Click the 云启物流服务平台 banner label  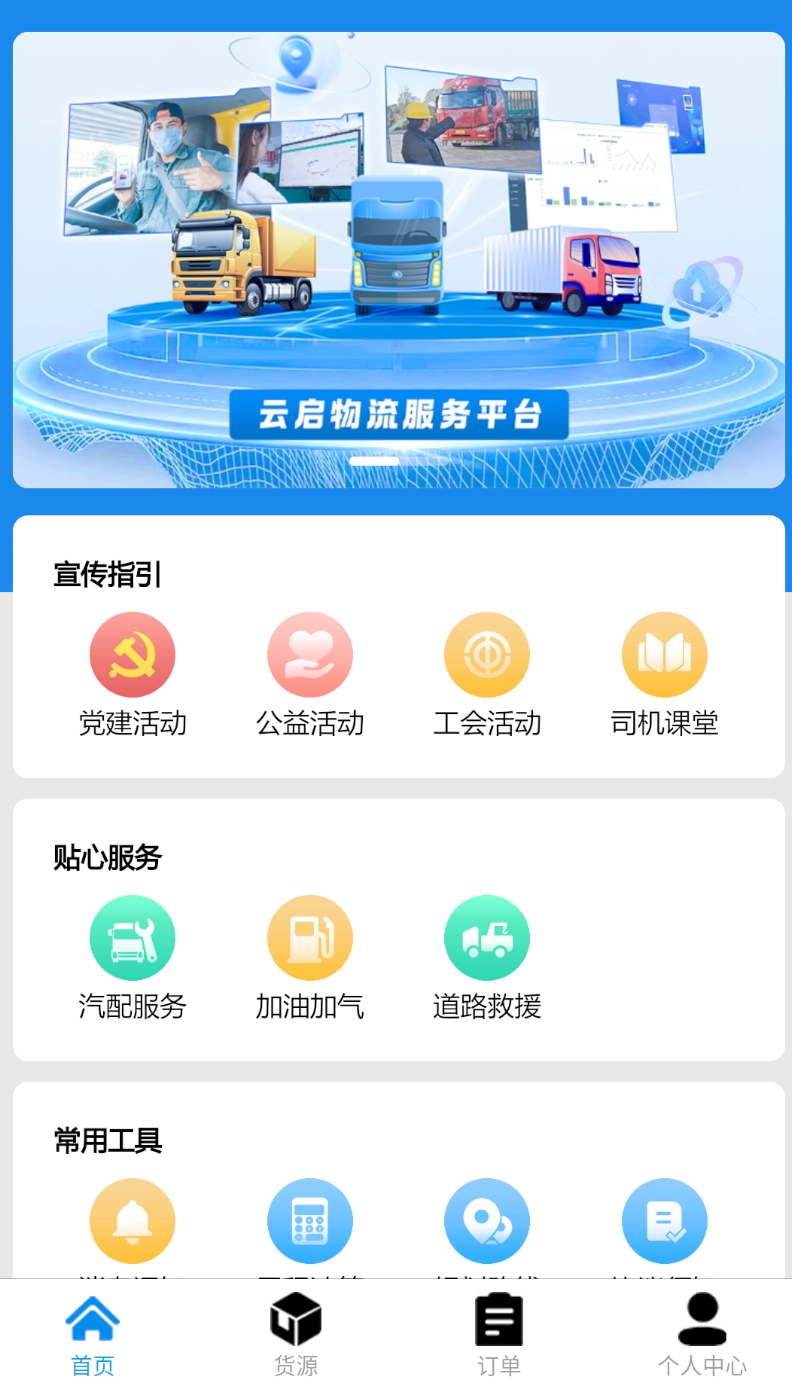pyautogui.click(x=396, y=413)
